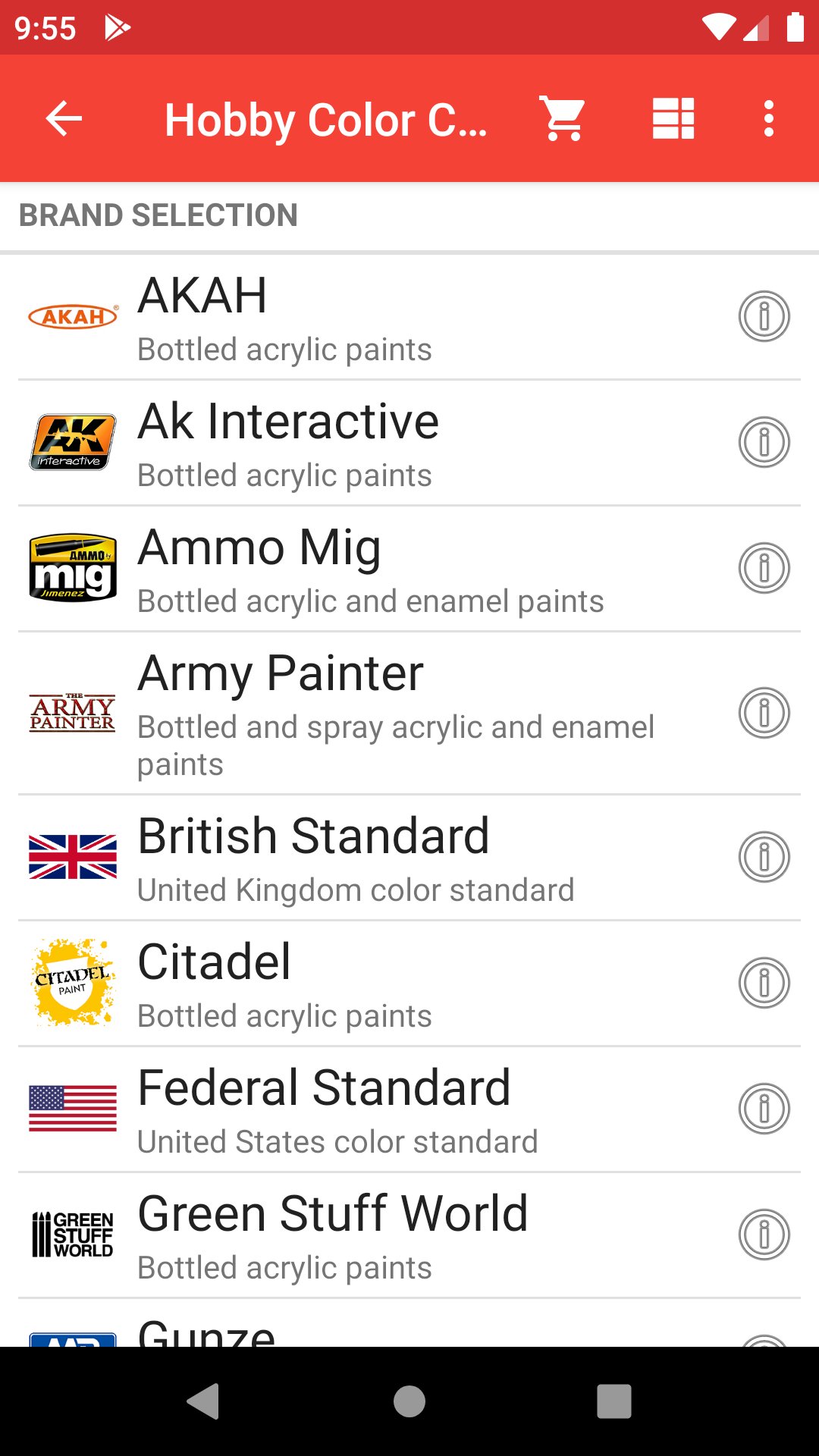Go back using the toolbar arrow

pos(64,119)
